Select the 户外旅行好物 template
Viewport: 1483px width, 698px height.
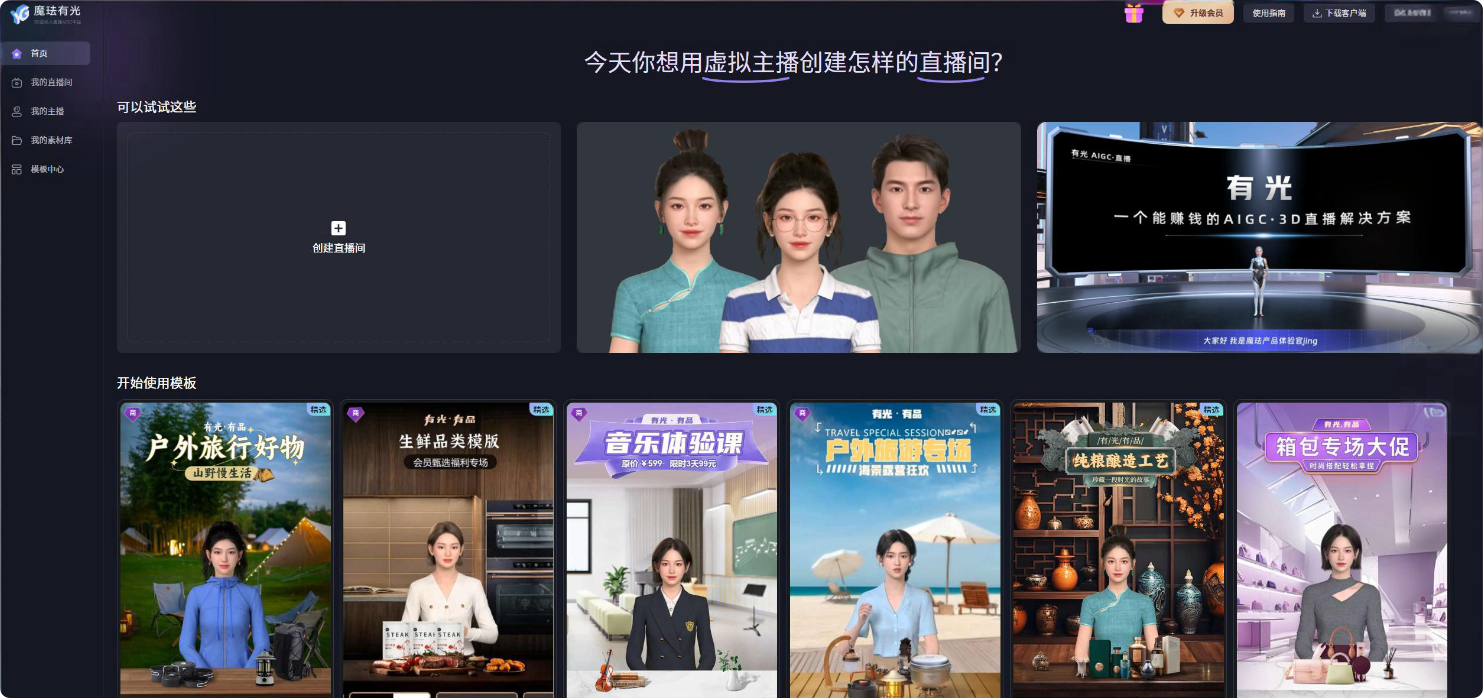[x=225, y=548]
